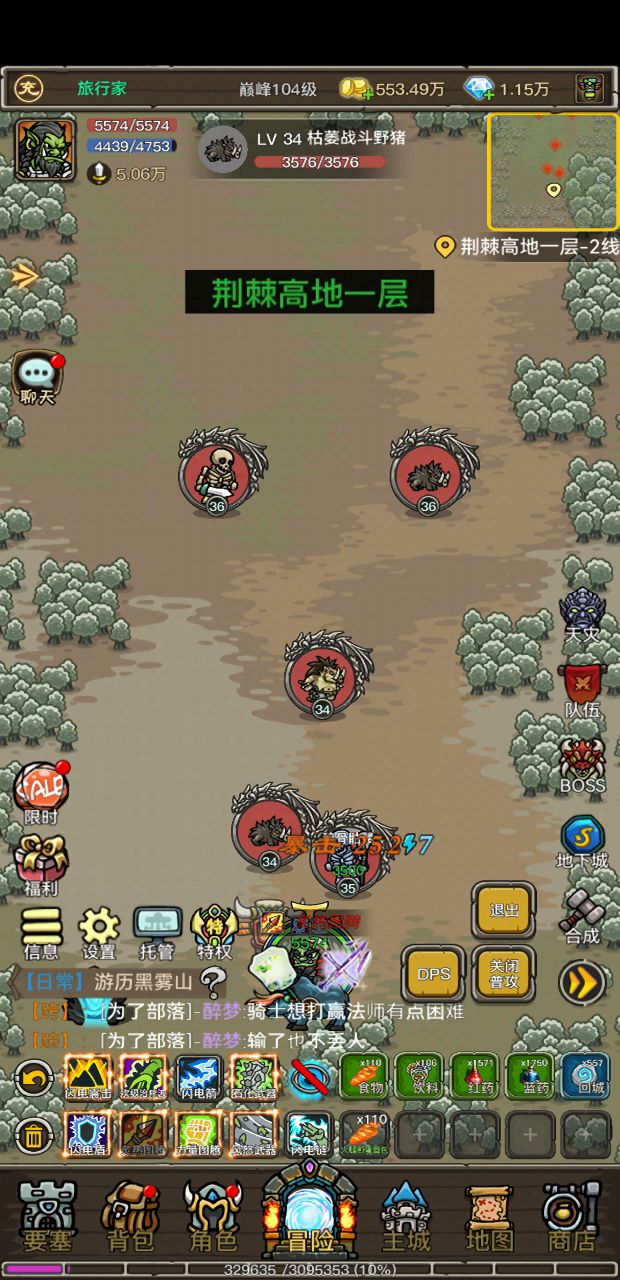Enable 托管 auto-play mode
620x1280 pixels.
[158, 934]
